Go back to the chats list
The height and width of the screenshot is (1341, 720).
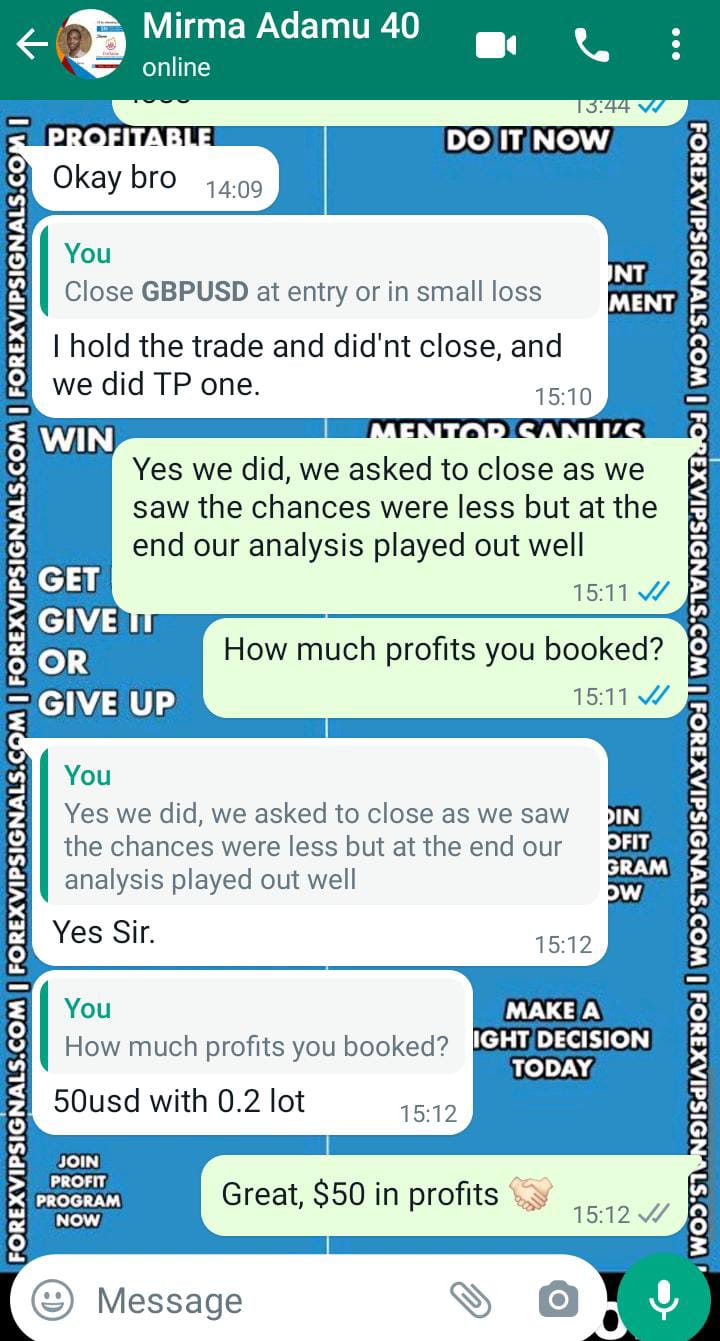click(31, 45)
